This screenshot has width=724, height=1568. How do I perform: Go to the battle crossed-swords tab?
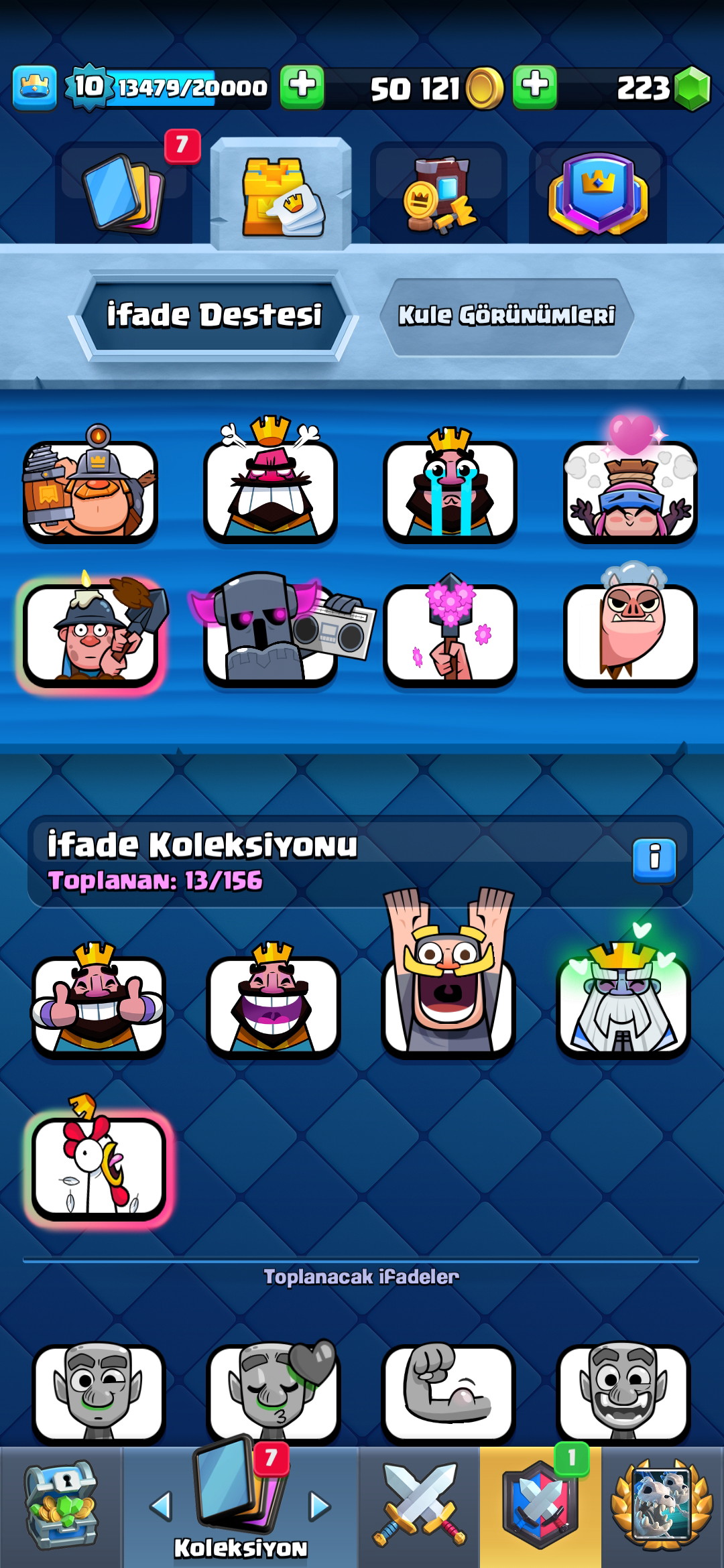[x=419, y=1506]
